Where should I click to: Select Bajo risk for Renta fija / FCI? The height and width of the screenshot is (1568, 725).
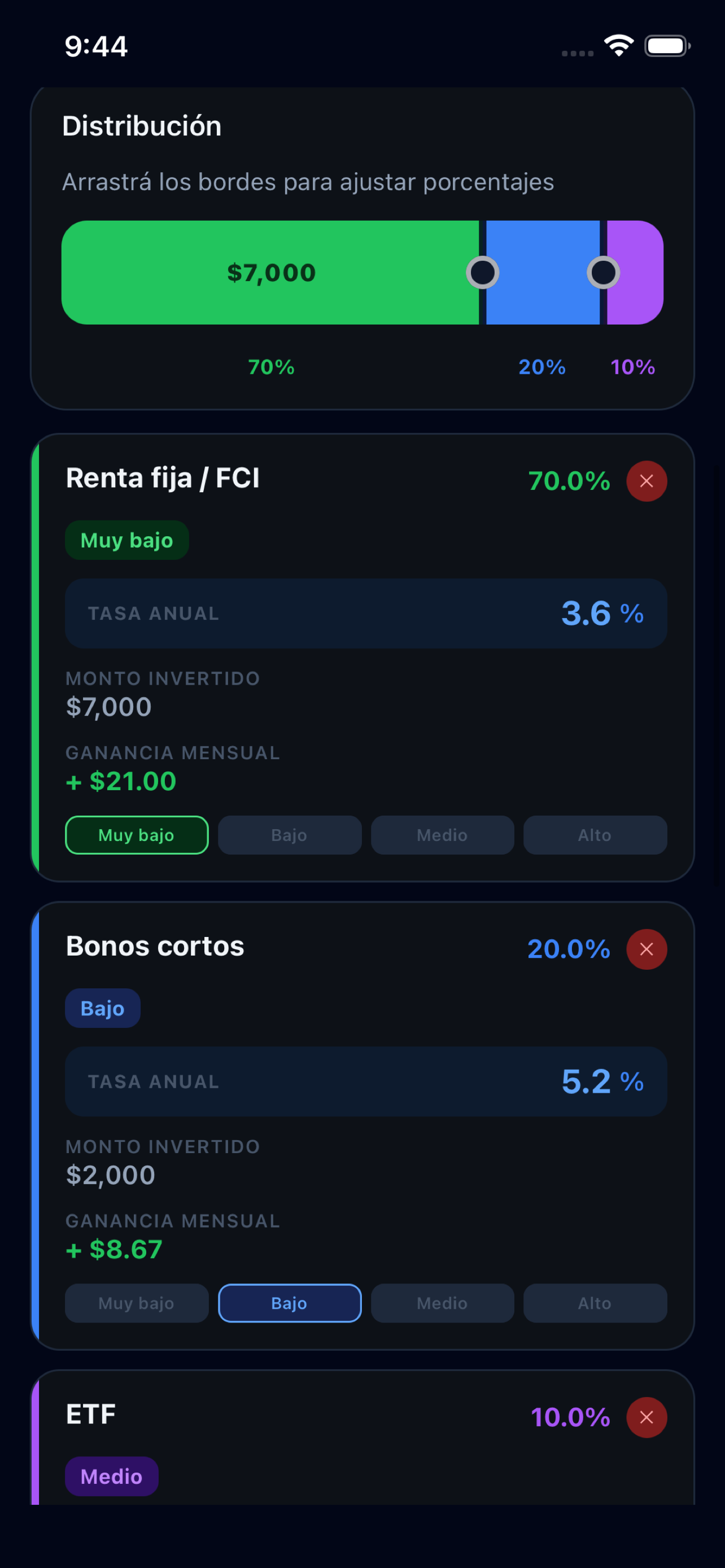coord(290,835)
